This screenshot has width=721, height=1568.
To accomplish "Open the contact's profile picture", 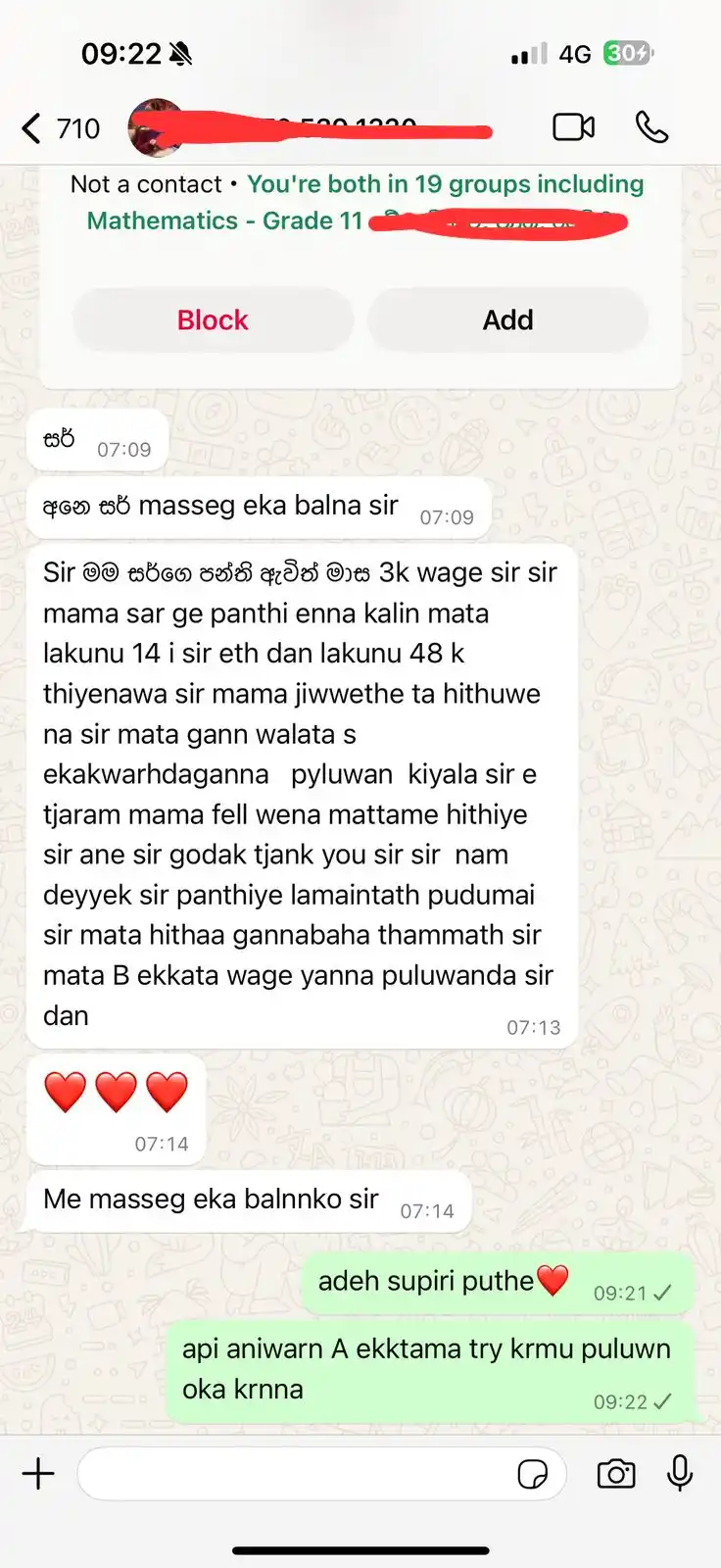I will (x=155, y=127).
